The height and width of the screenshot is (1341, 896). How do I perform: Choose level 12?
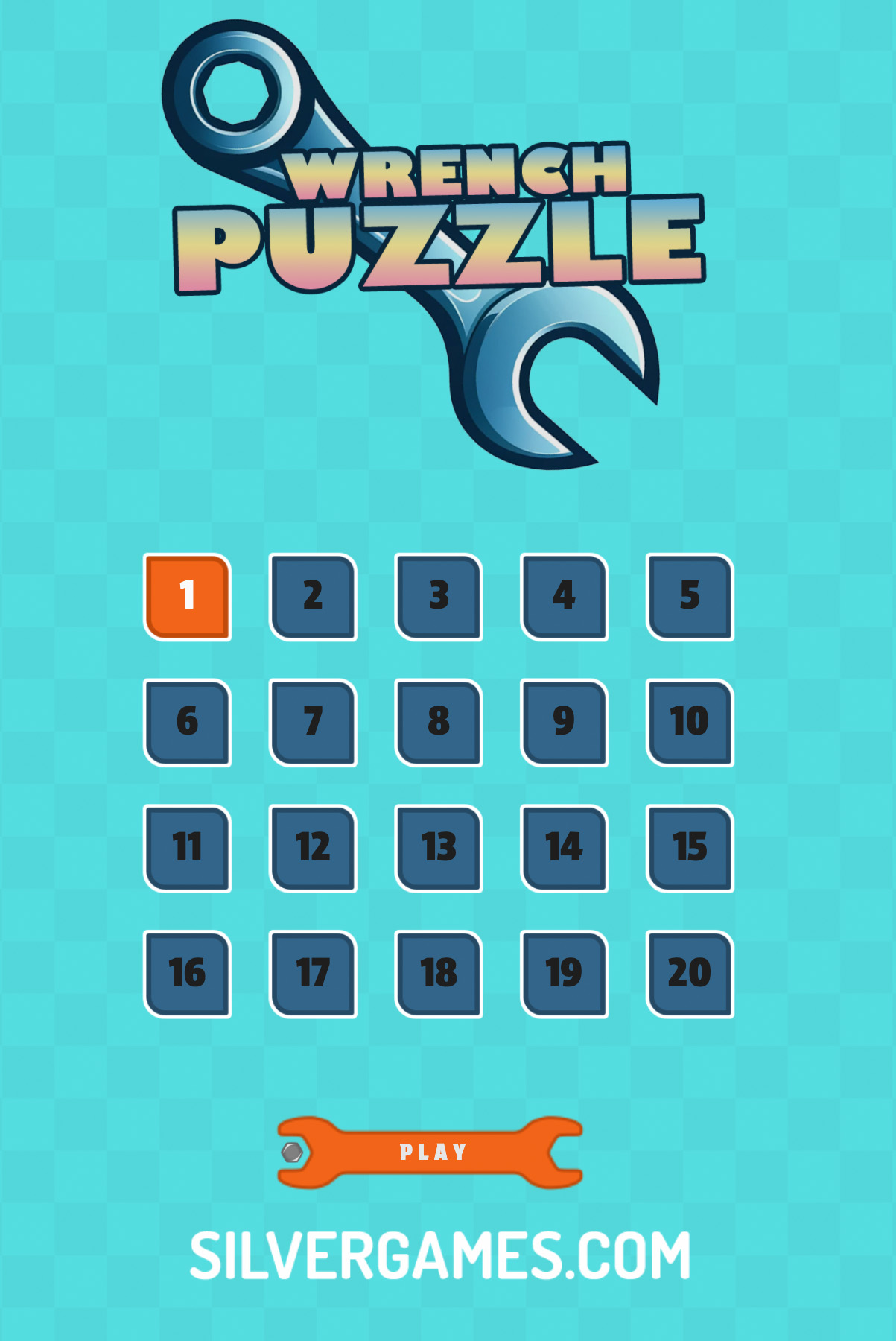pyautogui.click(x=313, y=849)
